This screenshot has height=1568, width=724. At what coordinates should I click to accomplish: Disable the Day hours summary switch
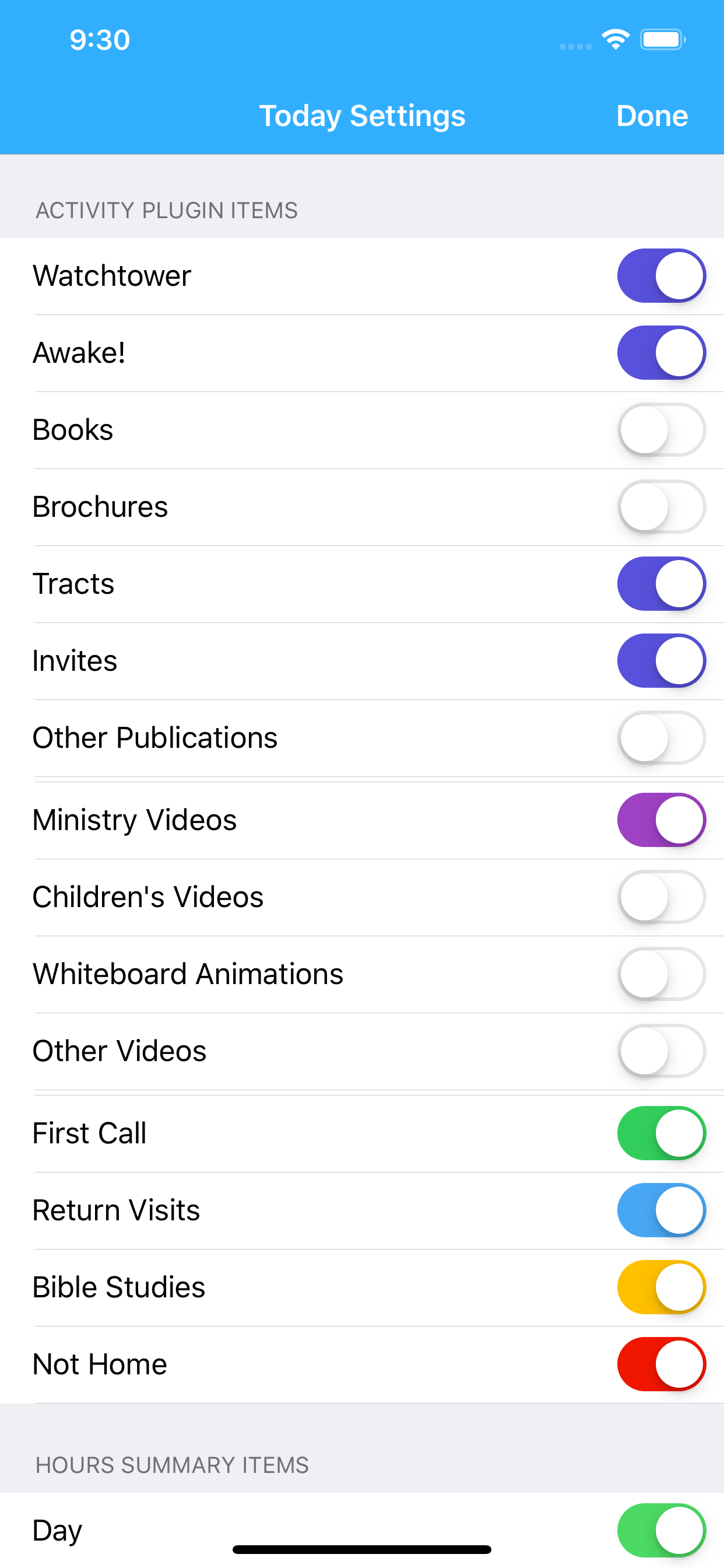coord(661,1530)
